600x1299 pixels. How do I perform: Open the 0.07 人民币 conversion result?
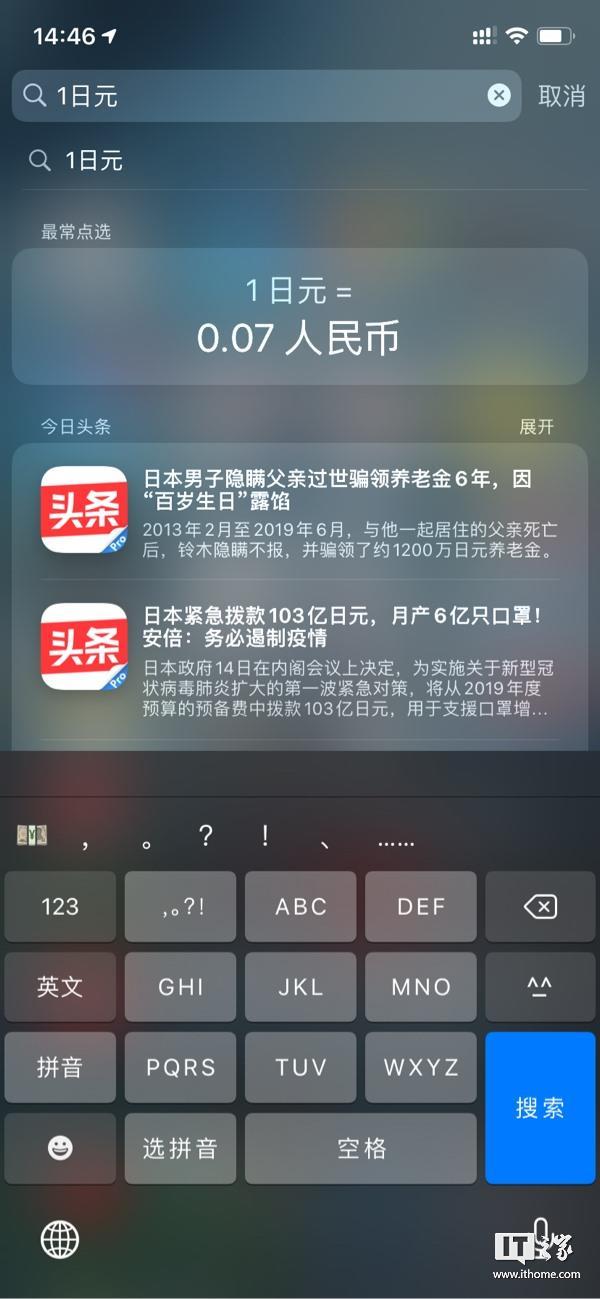(300, 316)
